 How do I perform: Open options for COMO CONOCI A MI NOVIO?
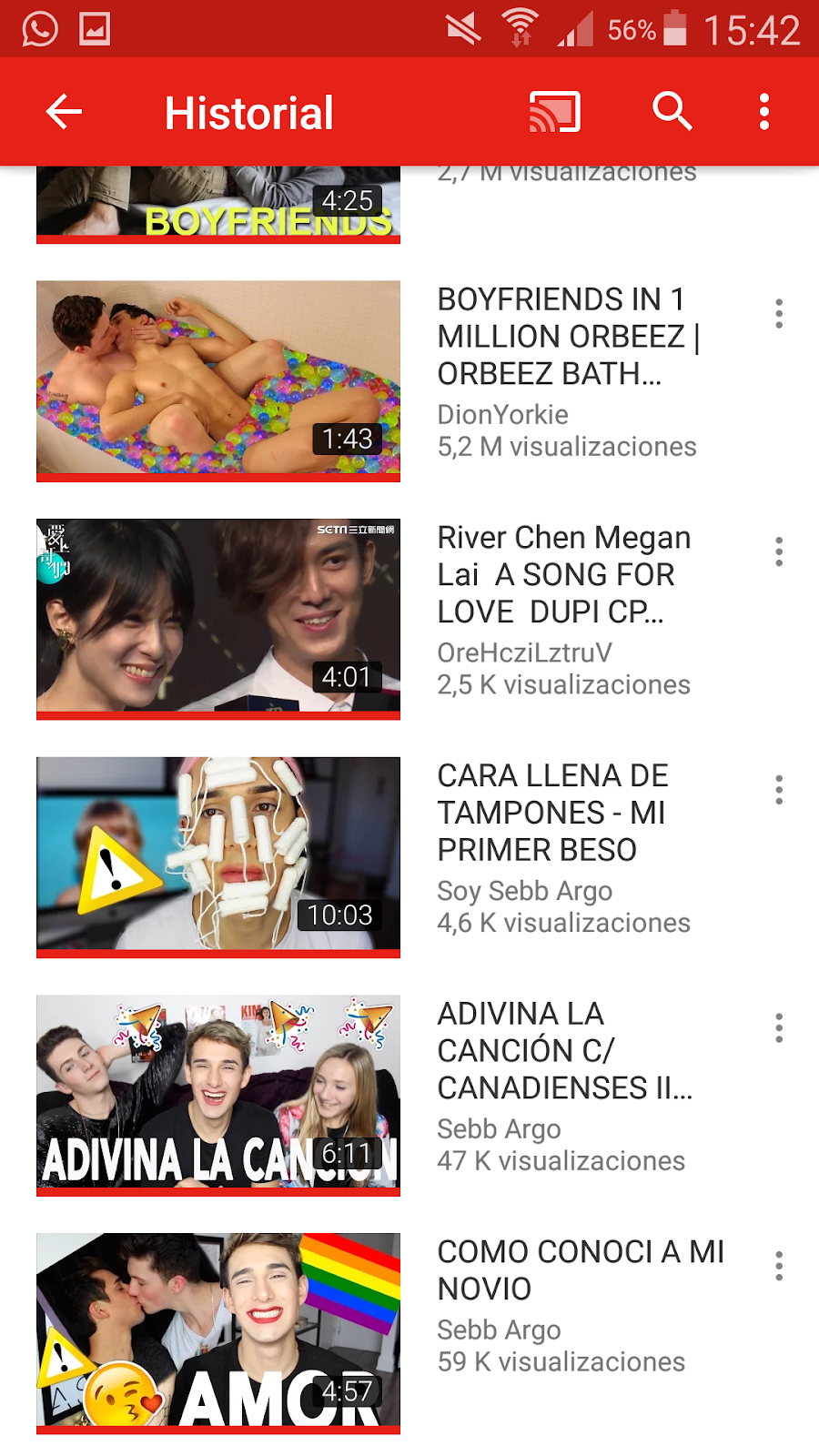pyautogui.click(x=779, y=1266)
